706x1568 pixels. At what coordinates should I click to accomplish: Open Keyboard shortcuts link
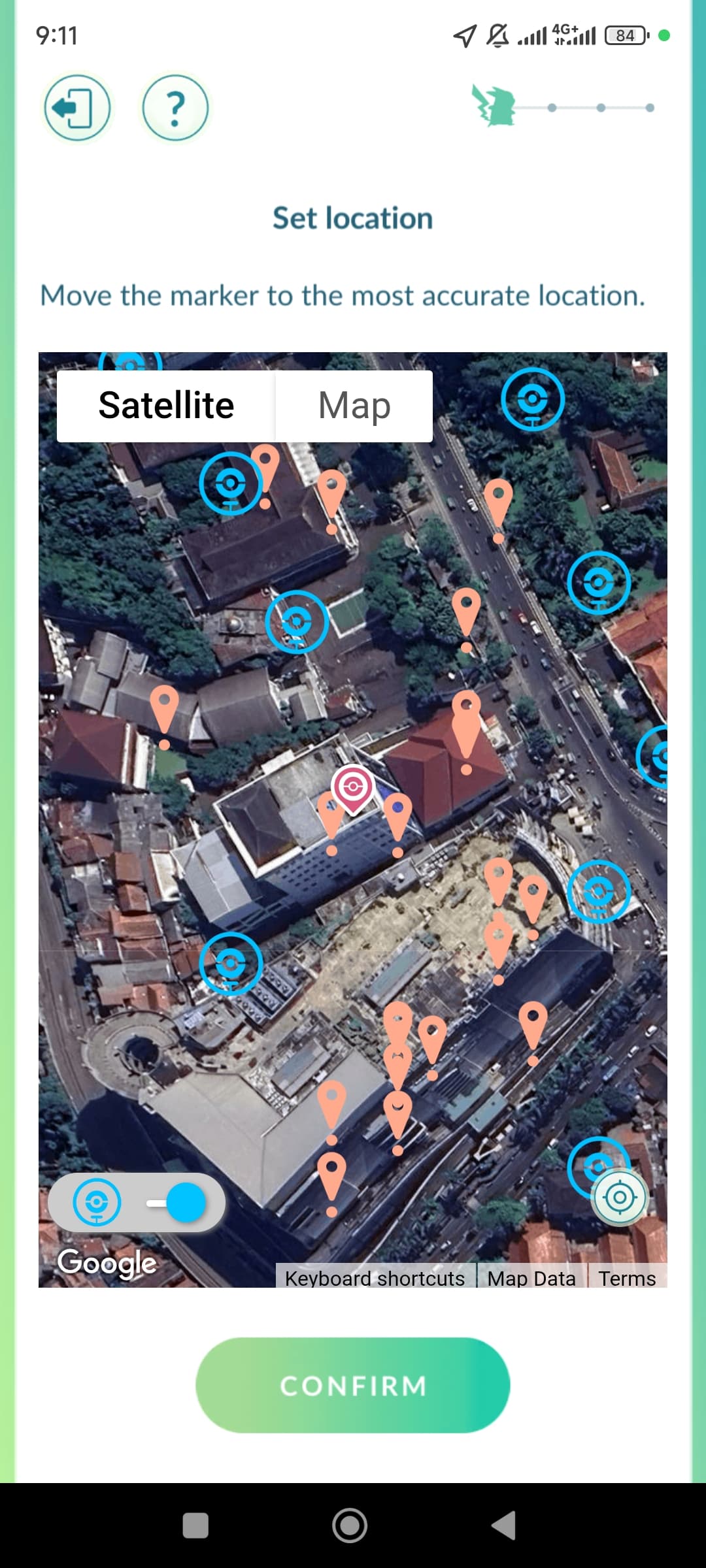(x=375, y=1278)
